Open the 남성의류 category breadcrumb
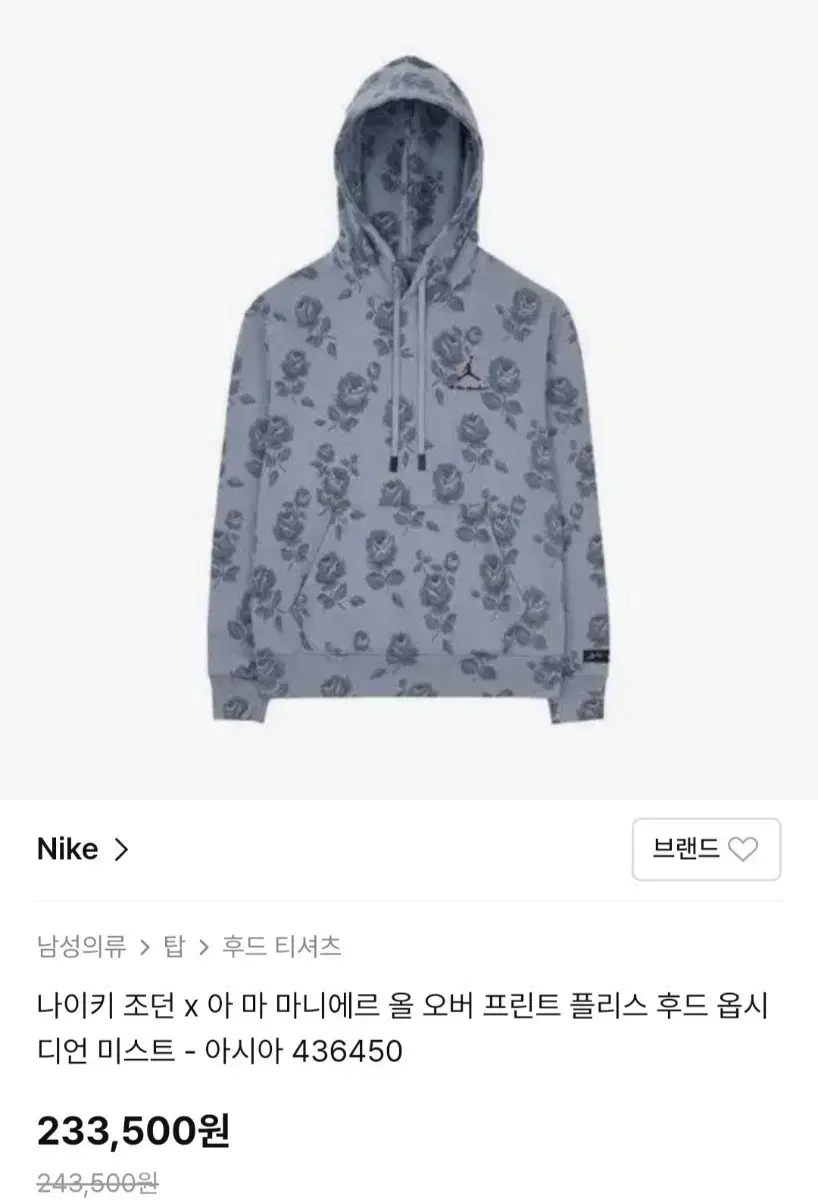Viewport: 818px width, 1200px height. [82, 946]
